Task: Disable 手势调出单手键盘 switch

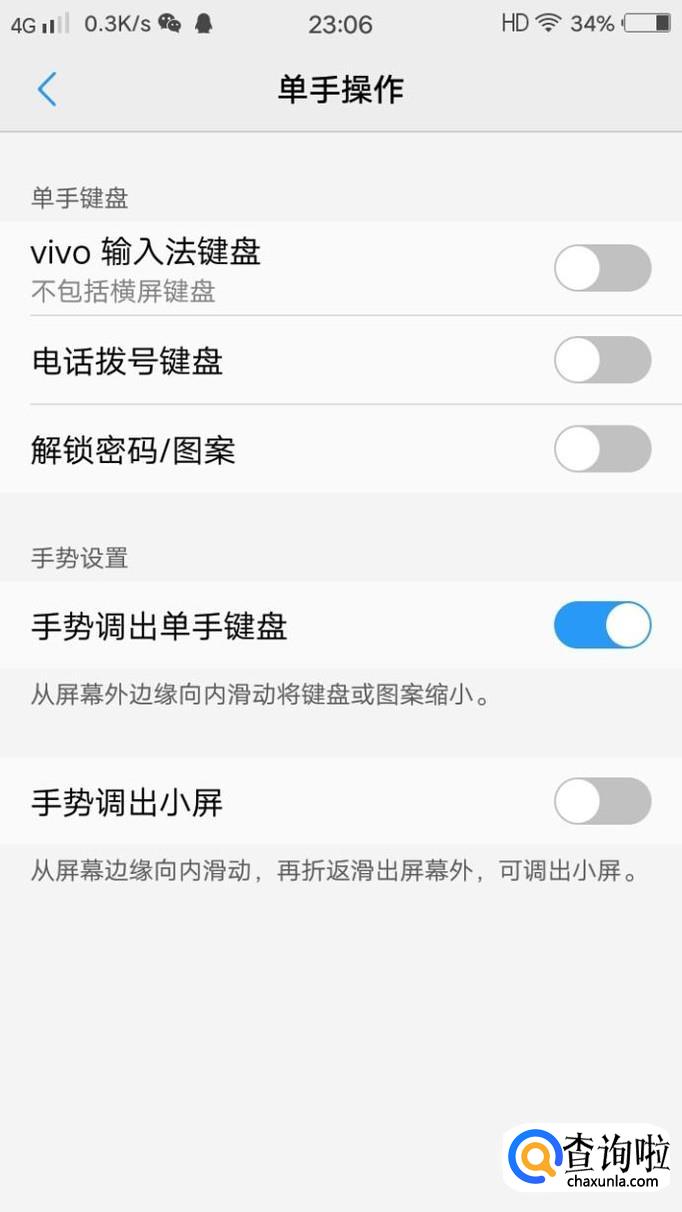Action: (602, 626)
